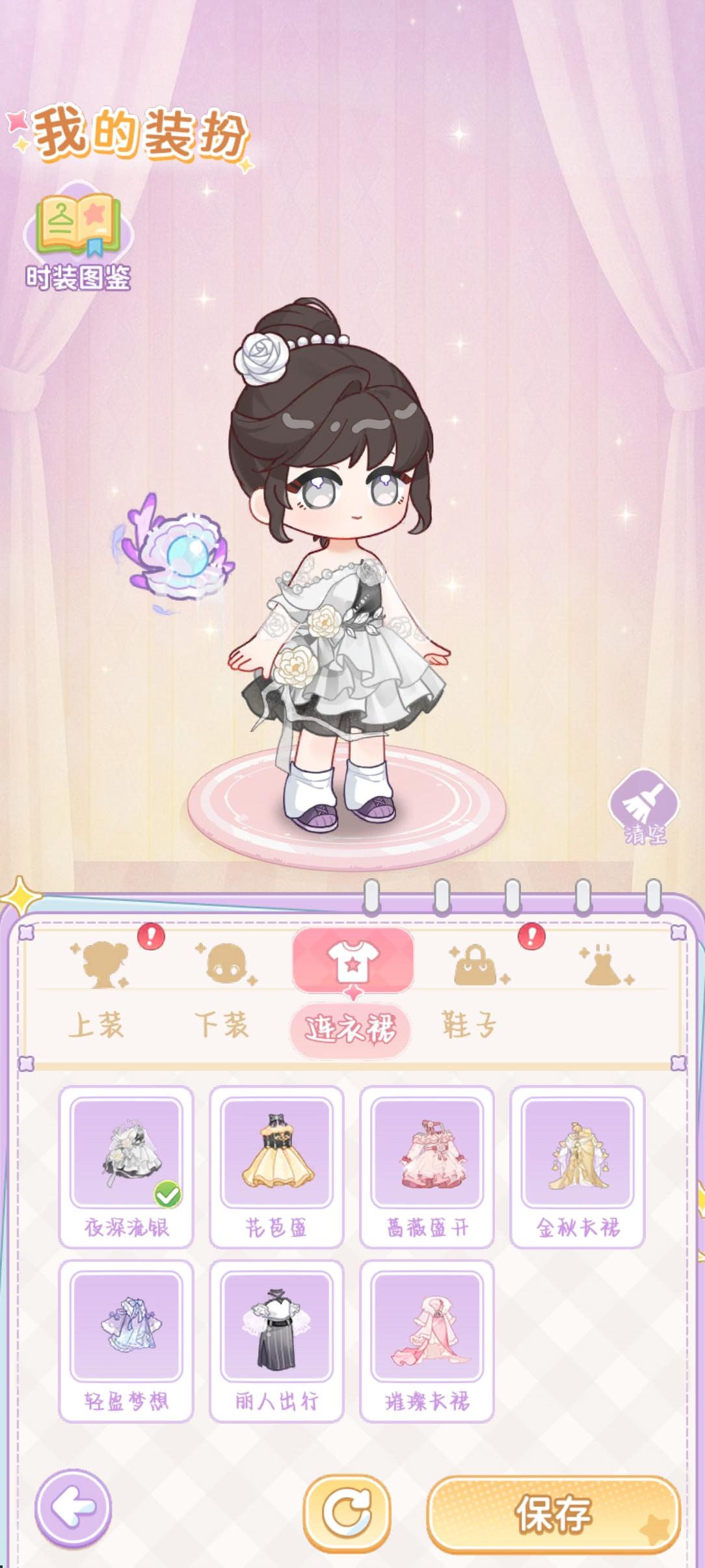Viewport: 705px width, 1568px height.
Task: Choose the 丽人出行 dress
Action: (x=276, y=1340)
